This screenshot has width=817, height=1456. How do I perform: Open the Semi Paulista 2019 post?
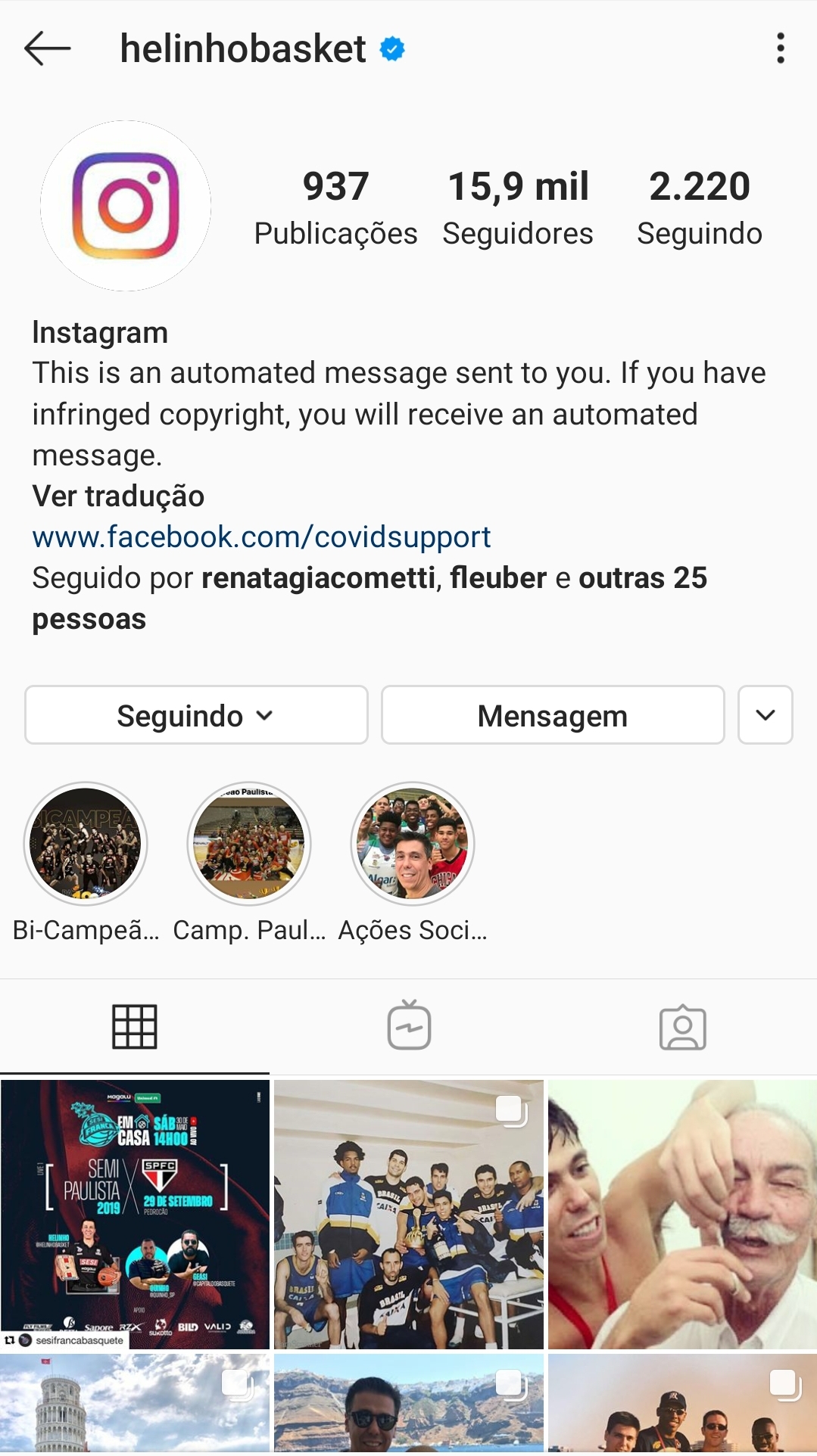(x=135, y=1215)
